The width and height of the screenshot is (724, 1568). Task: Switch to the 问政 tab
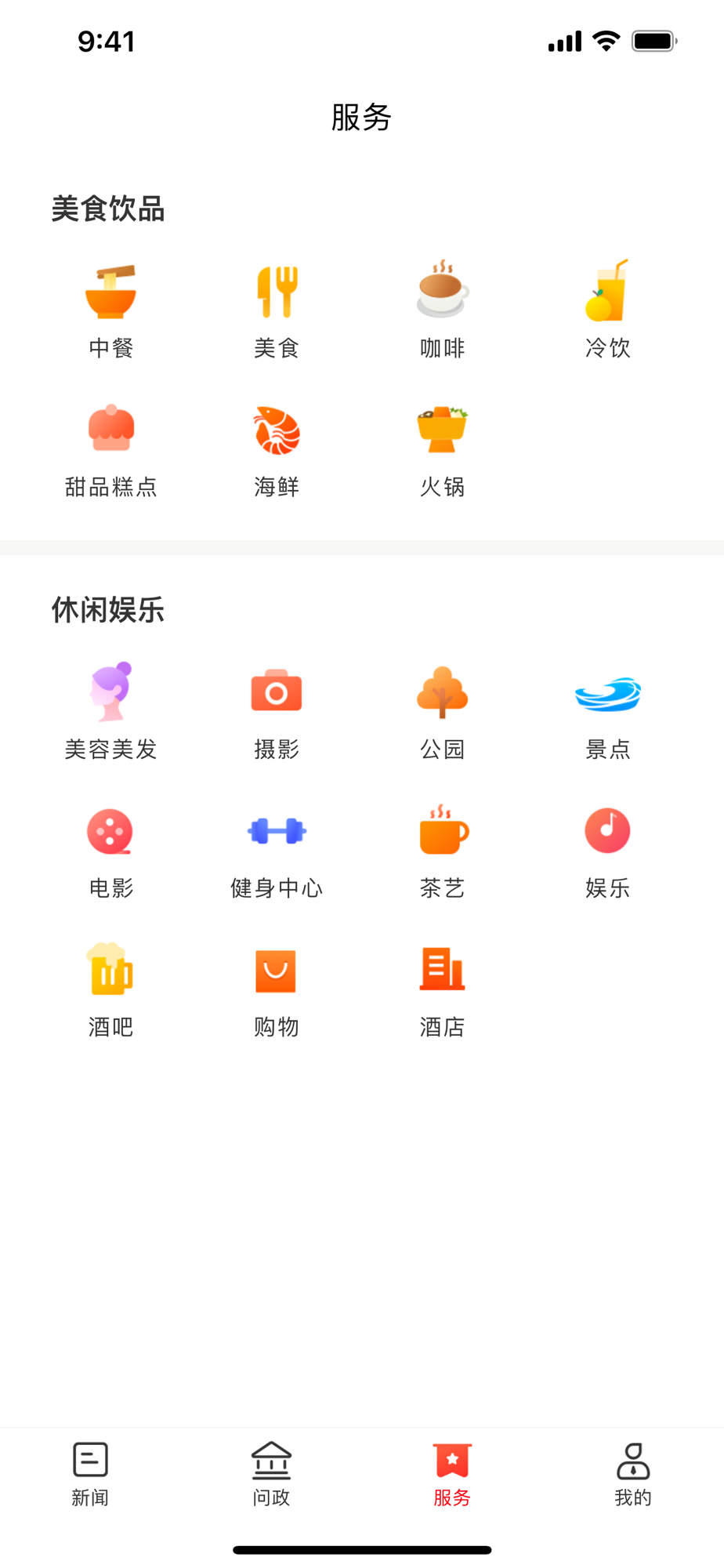coord(271,1474)
